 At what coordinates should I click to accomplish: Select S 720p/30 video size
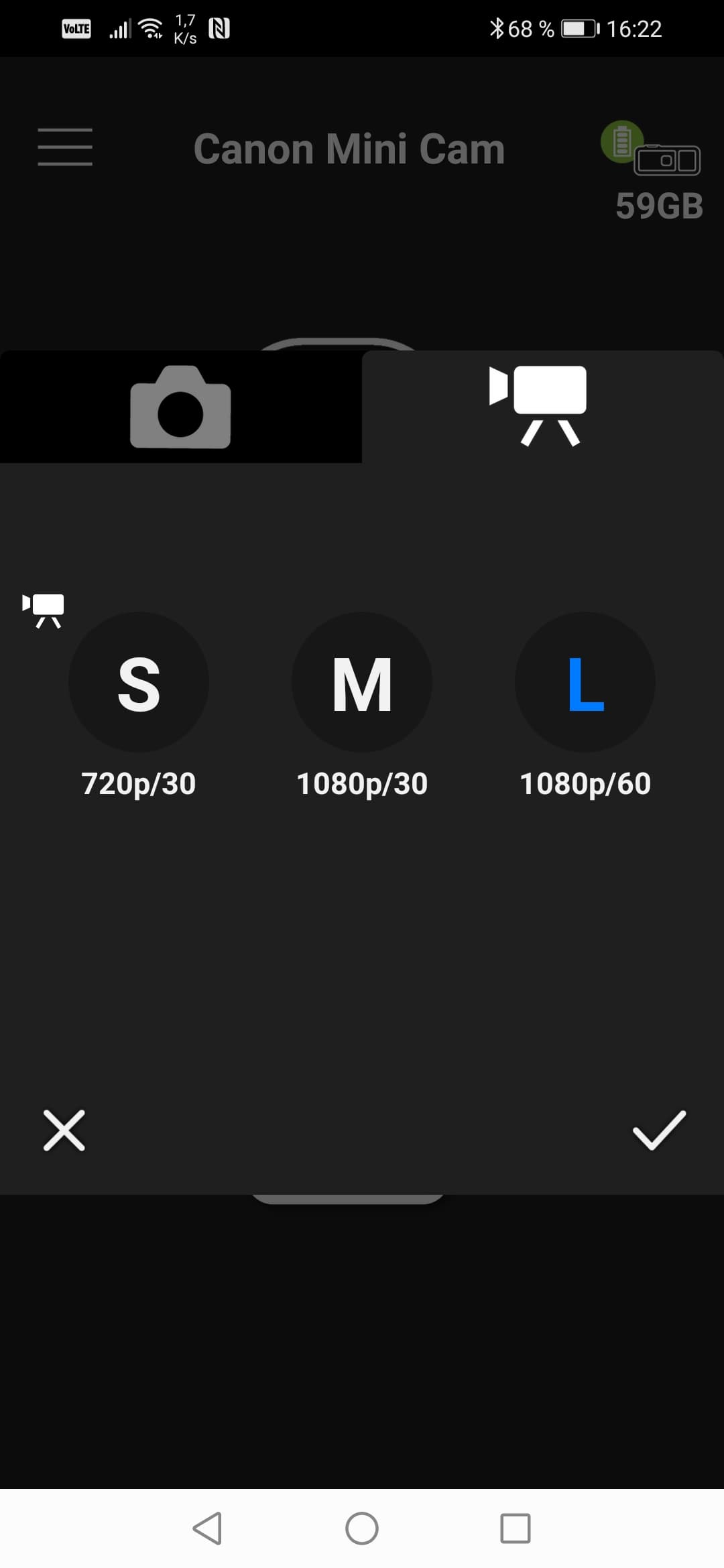coord(139,683)
